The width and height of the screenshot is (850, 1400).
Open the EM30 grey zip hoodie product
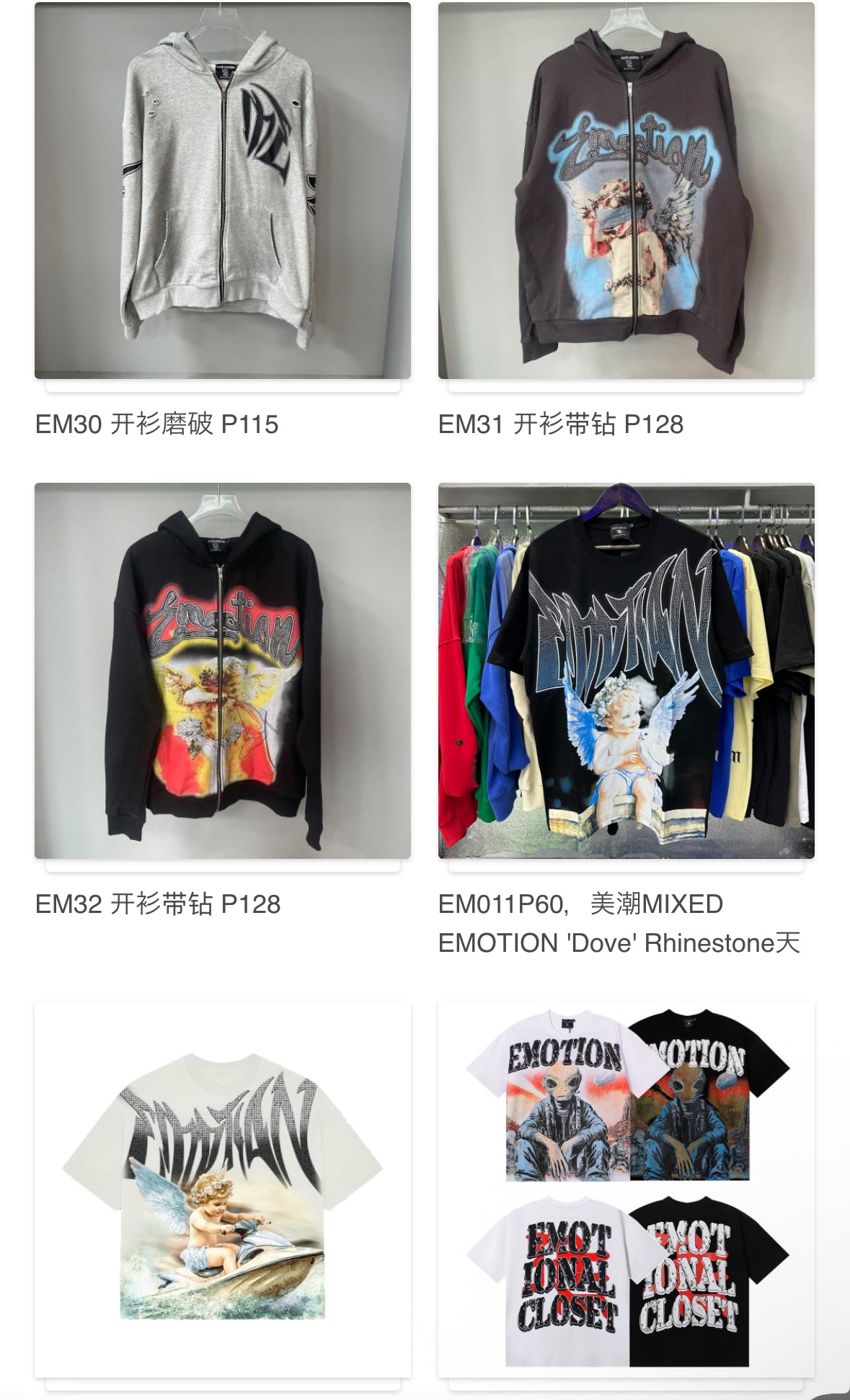click(222, 191)
